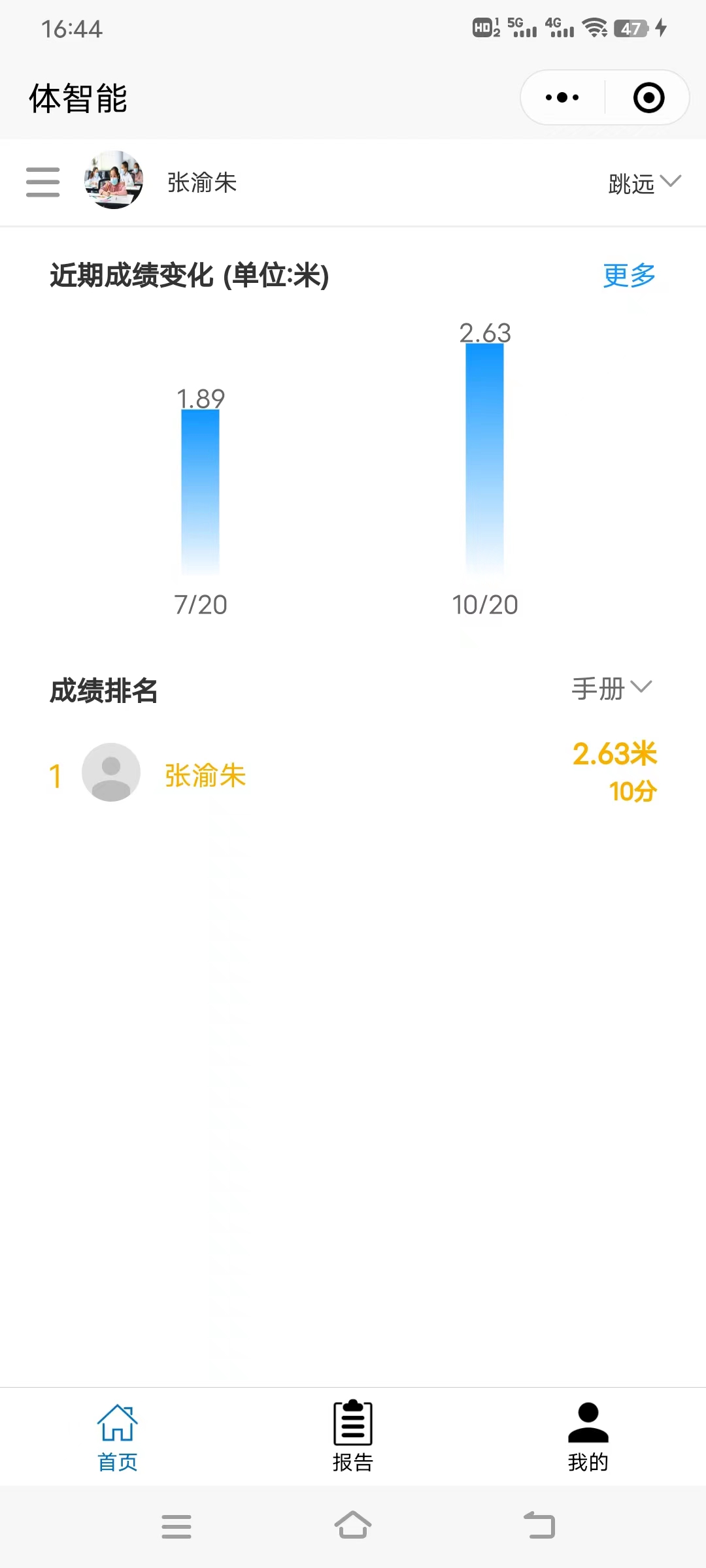Expand the 跳远 event dropdown
The height and width of the screenshot is (1568, 706).
(x=644, y=183)
